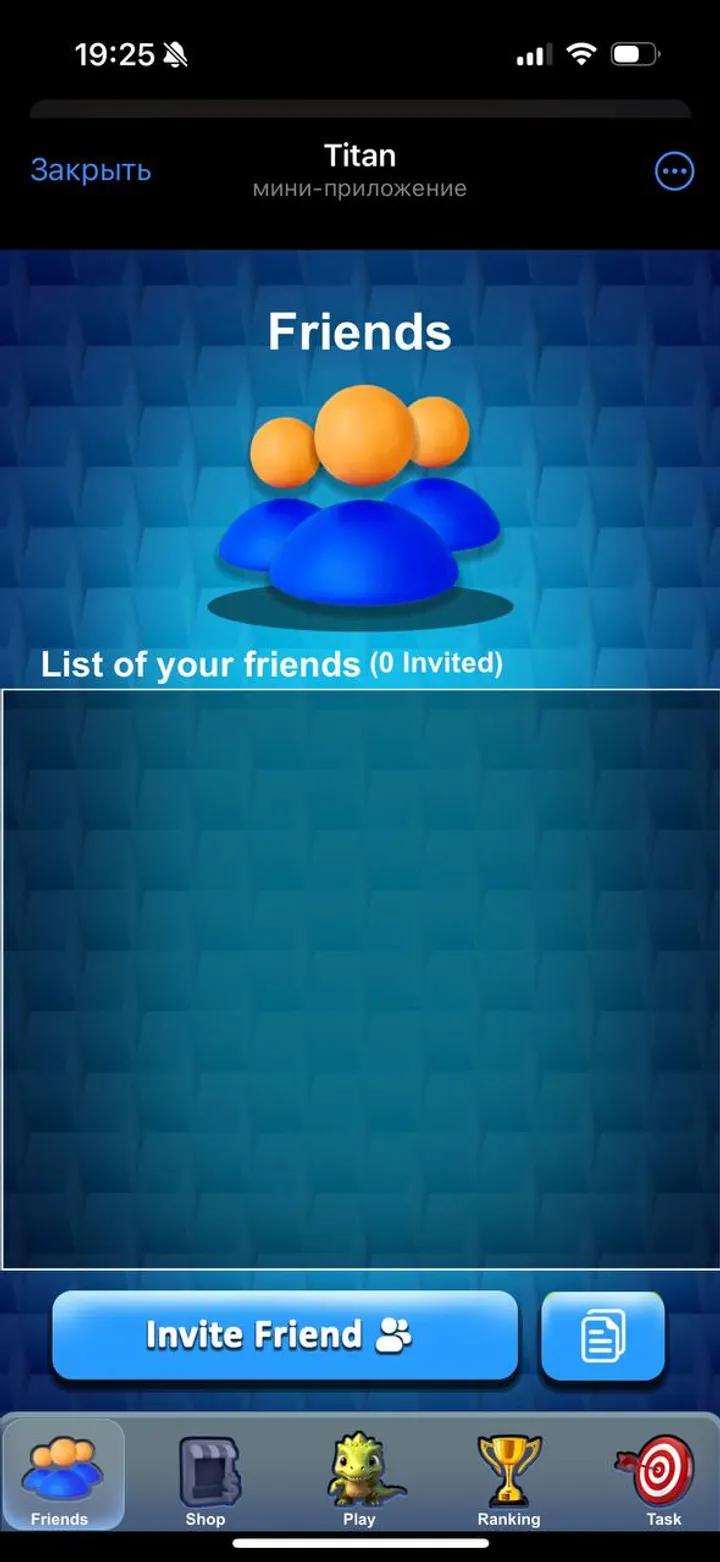Copy the invite link with the copy icon
This screenshot has height=1562, width=720.
tap(603, 1336)
